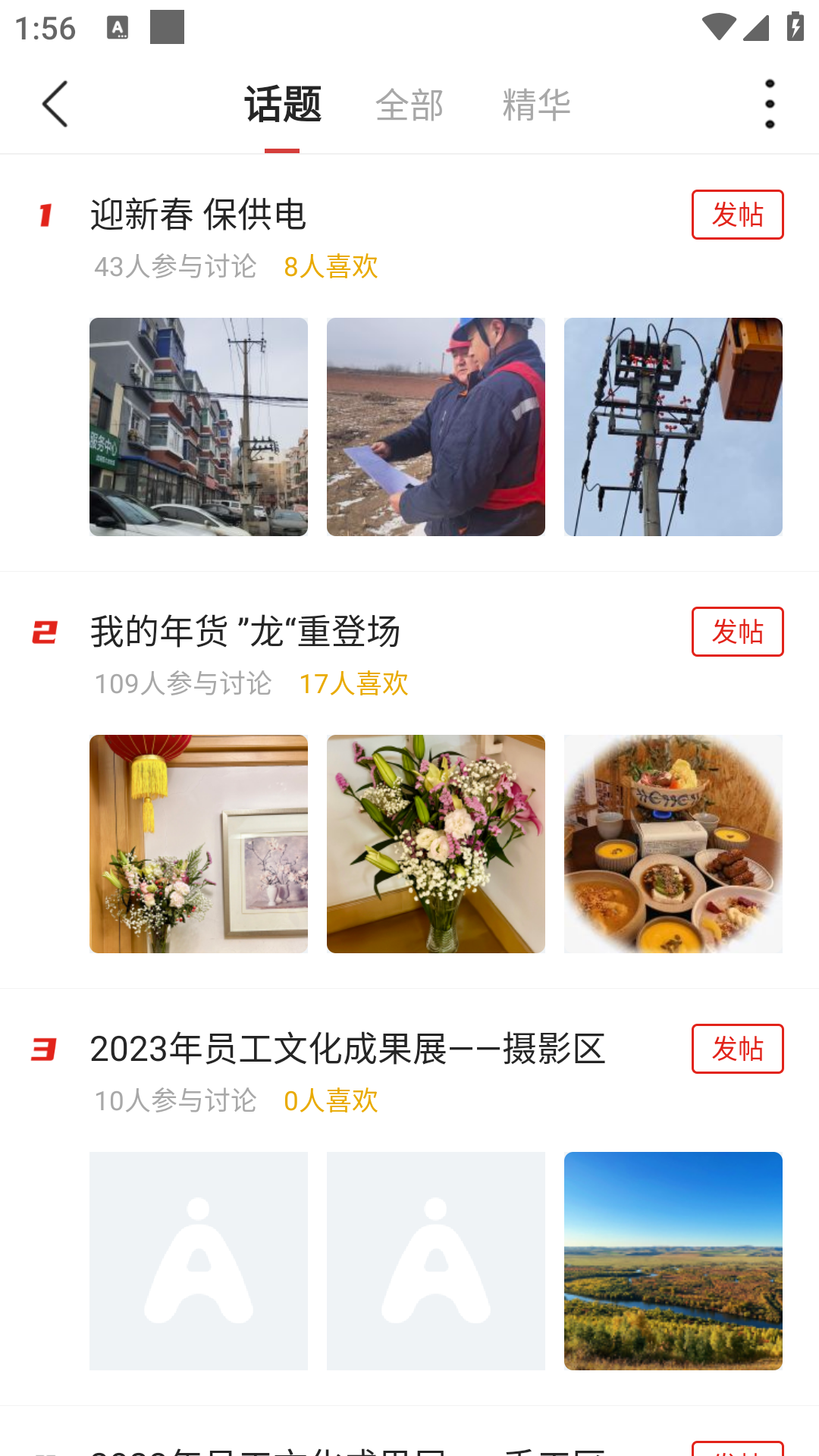The height and width of the screenshot is (1456, 819).
Task: Tap the 发帖 button on 我的年货 topic
Action: coord(737,631)
